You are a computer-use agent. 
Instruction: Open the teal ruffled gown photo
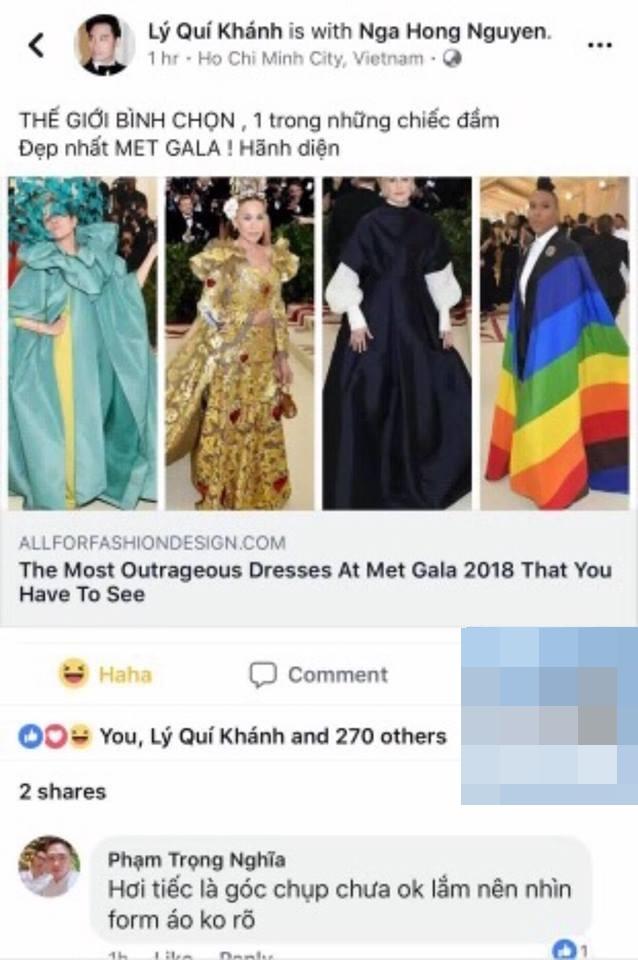click(x=83, y=343)
